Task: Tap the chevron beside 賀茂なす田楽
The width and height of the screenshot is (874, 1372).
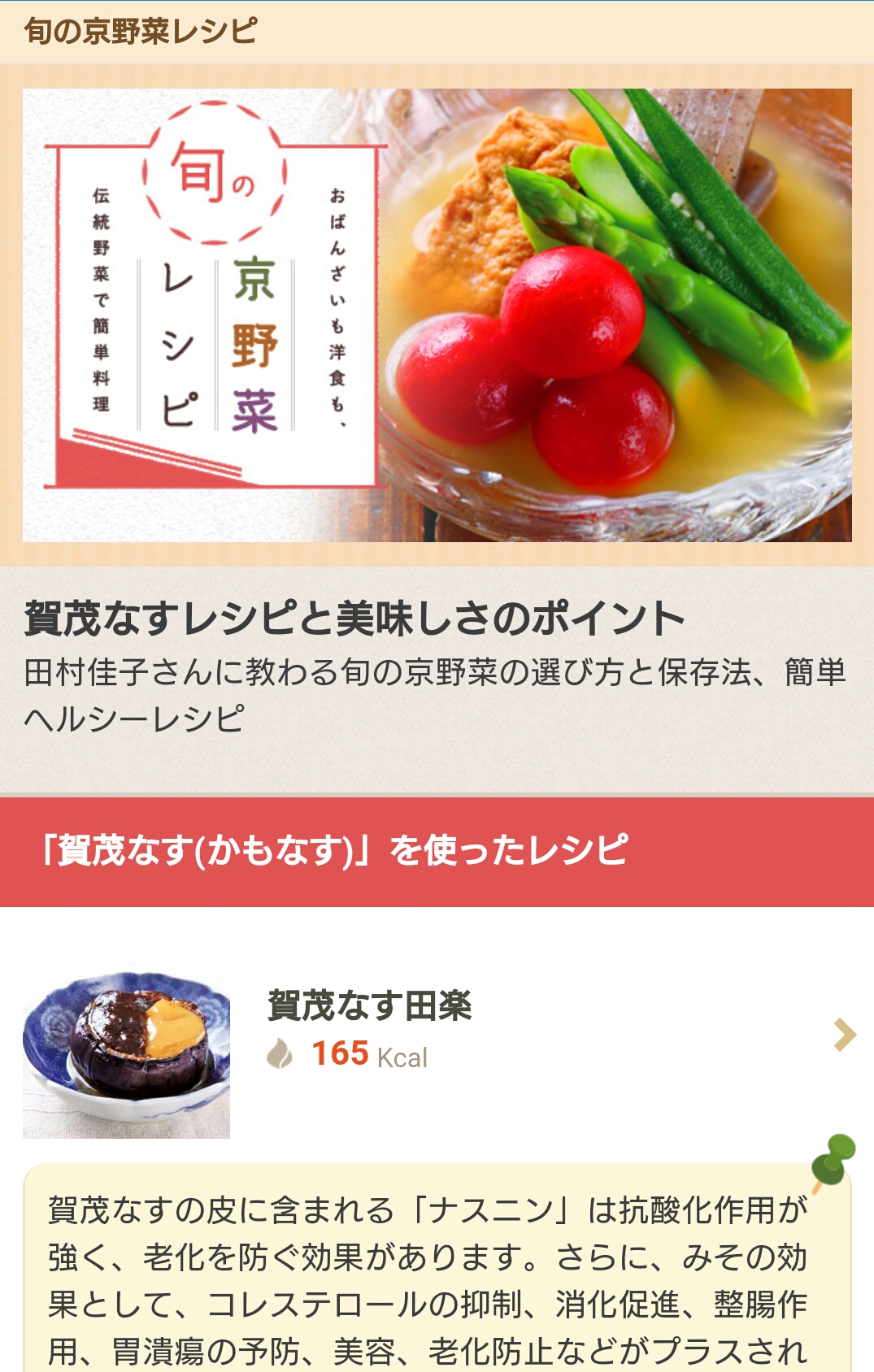Action: pyautogui.click(x=845, y=1035)
